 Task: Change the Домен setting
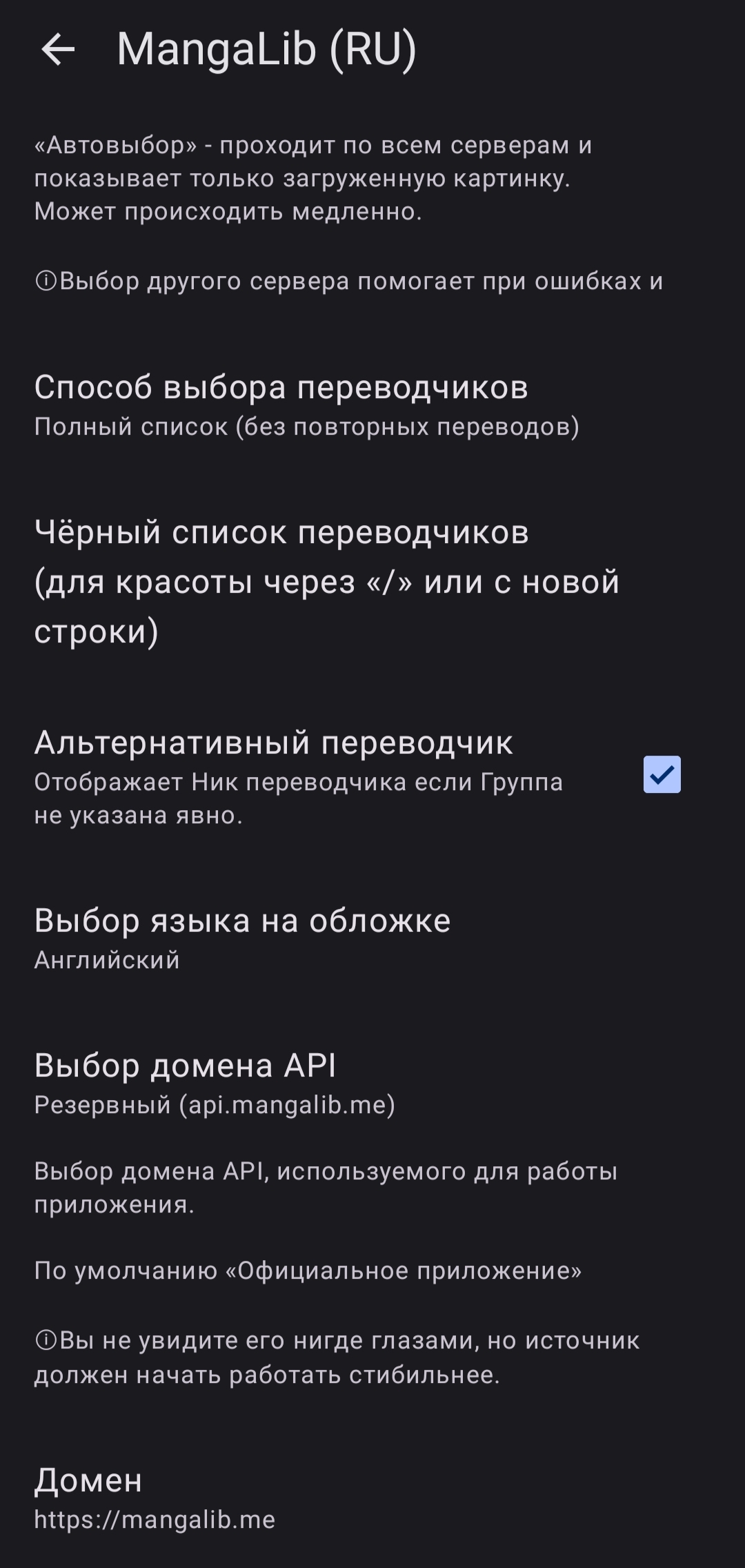click(372, 1498)
